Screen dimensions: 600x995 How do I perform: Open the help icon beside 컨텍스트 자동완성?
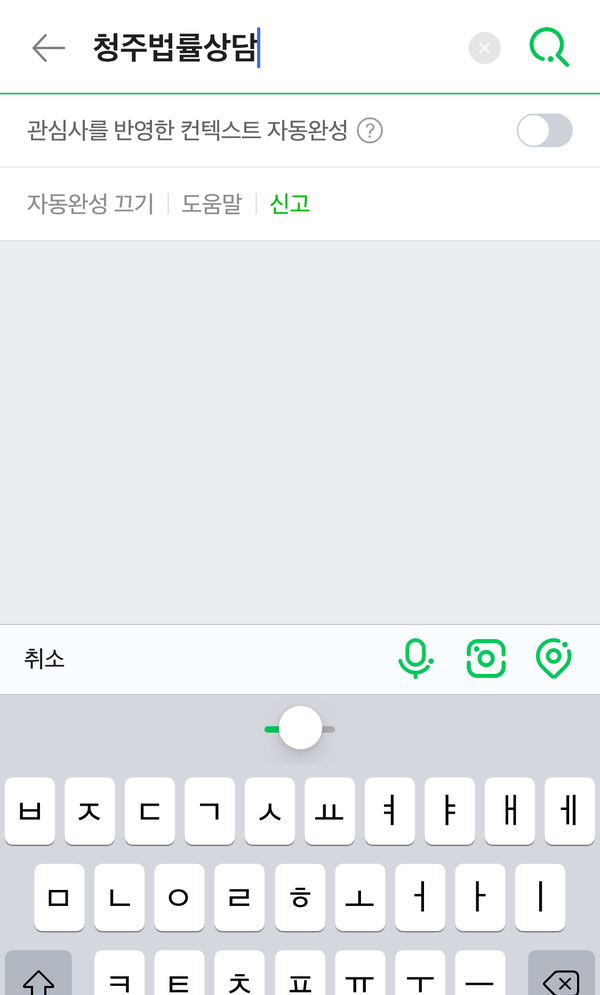(370, 131)
